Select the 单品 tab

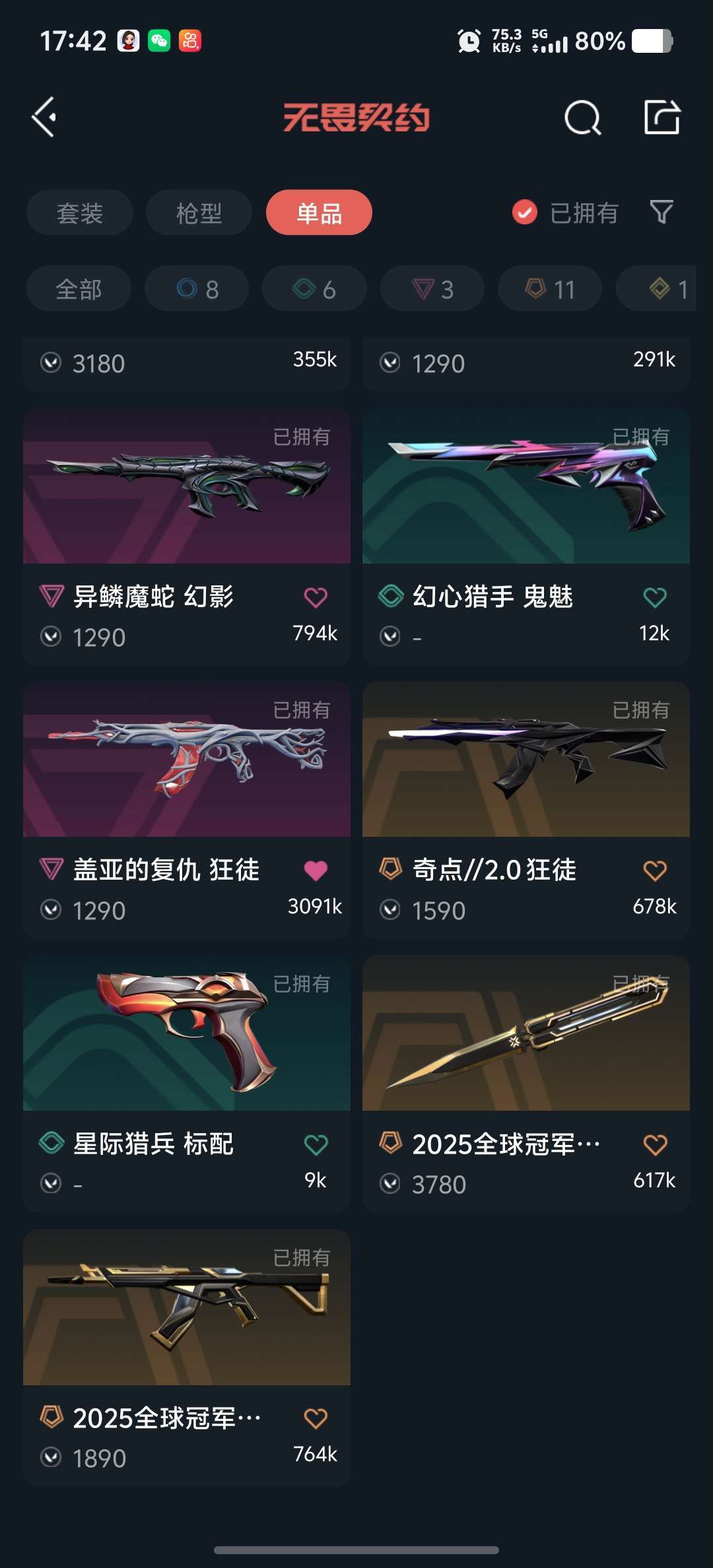point(319,212)
